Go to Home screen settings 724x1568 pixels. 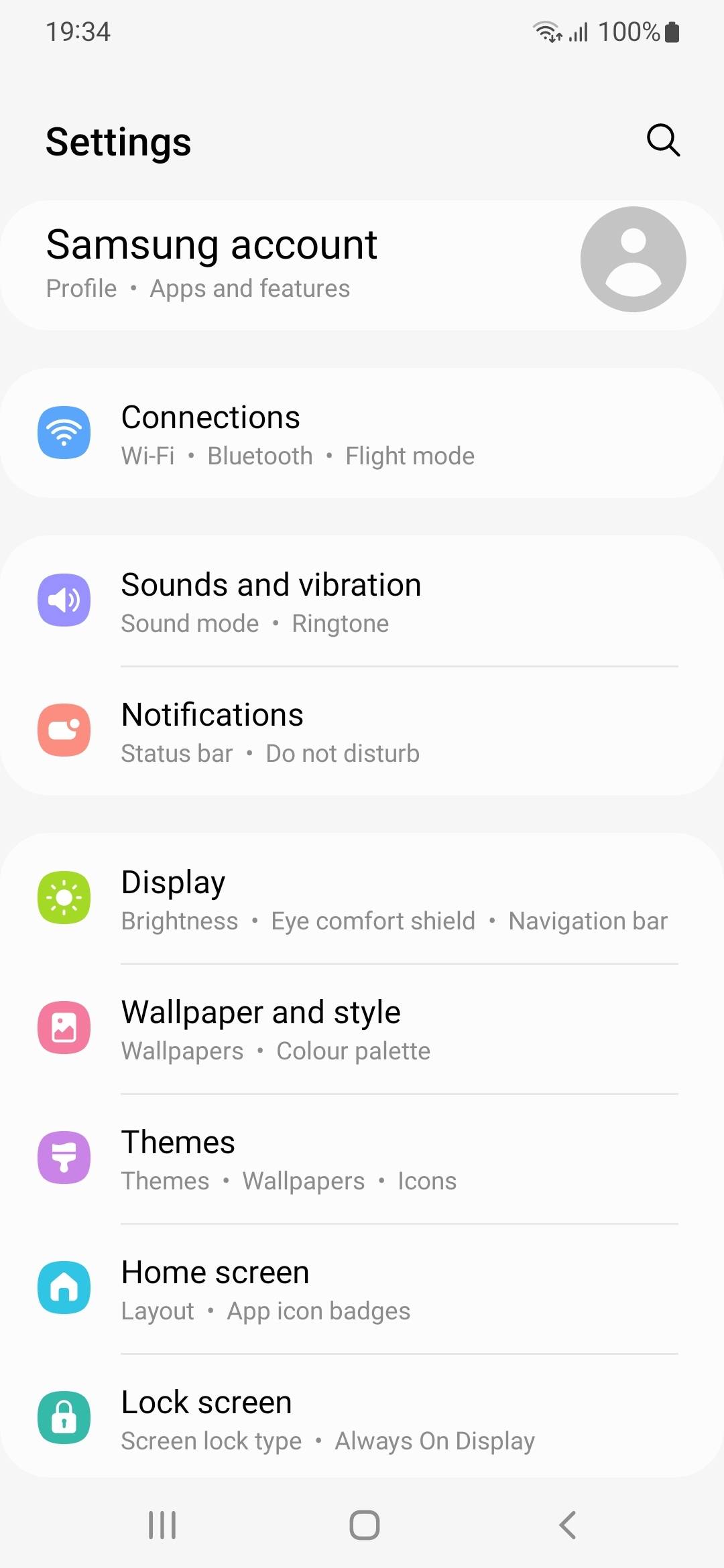click(x=362, y=1289)
